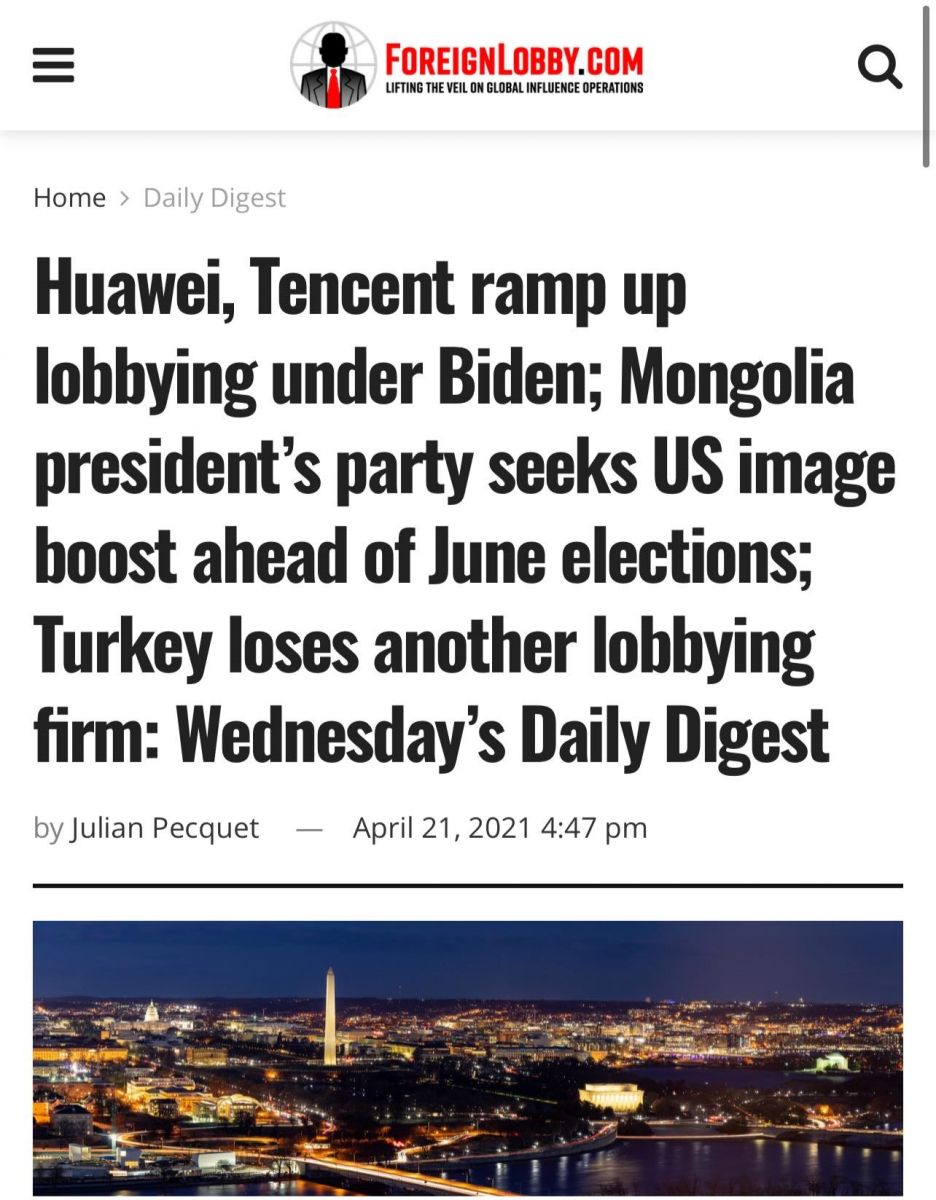Go to the Home breadcrumb
This screenshot has width=936, height=1200.
point(69,198)
